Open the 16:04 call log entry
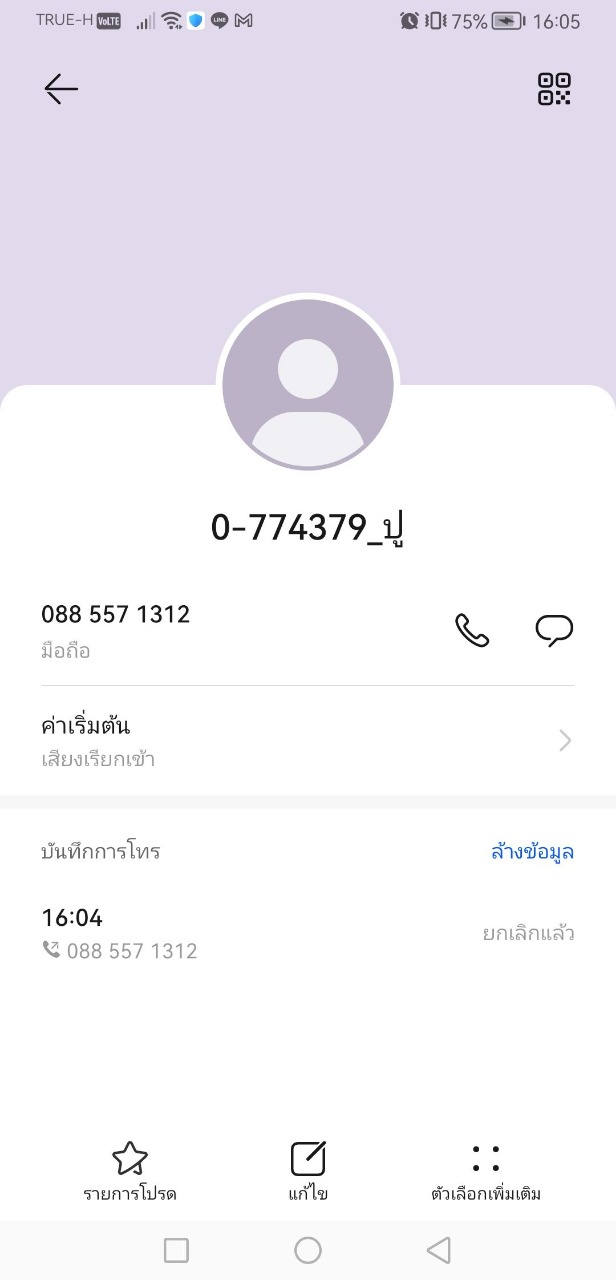The height and width of the screenshot is (1280, 616). (x=308, y=933)
